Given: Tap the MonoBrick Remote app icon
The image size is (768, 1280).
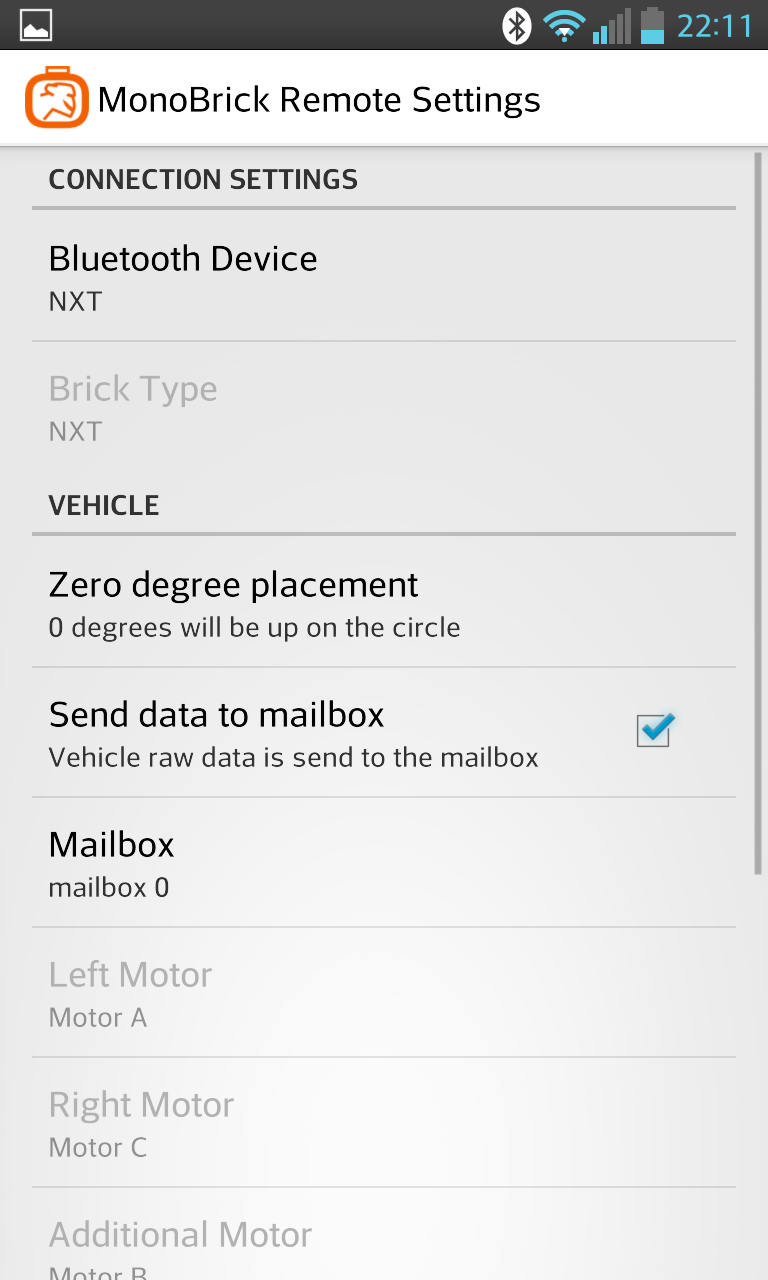Looking at the screenshot, I should pos(57,98).
